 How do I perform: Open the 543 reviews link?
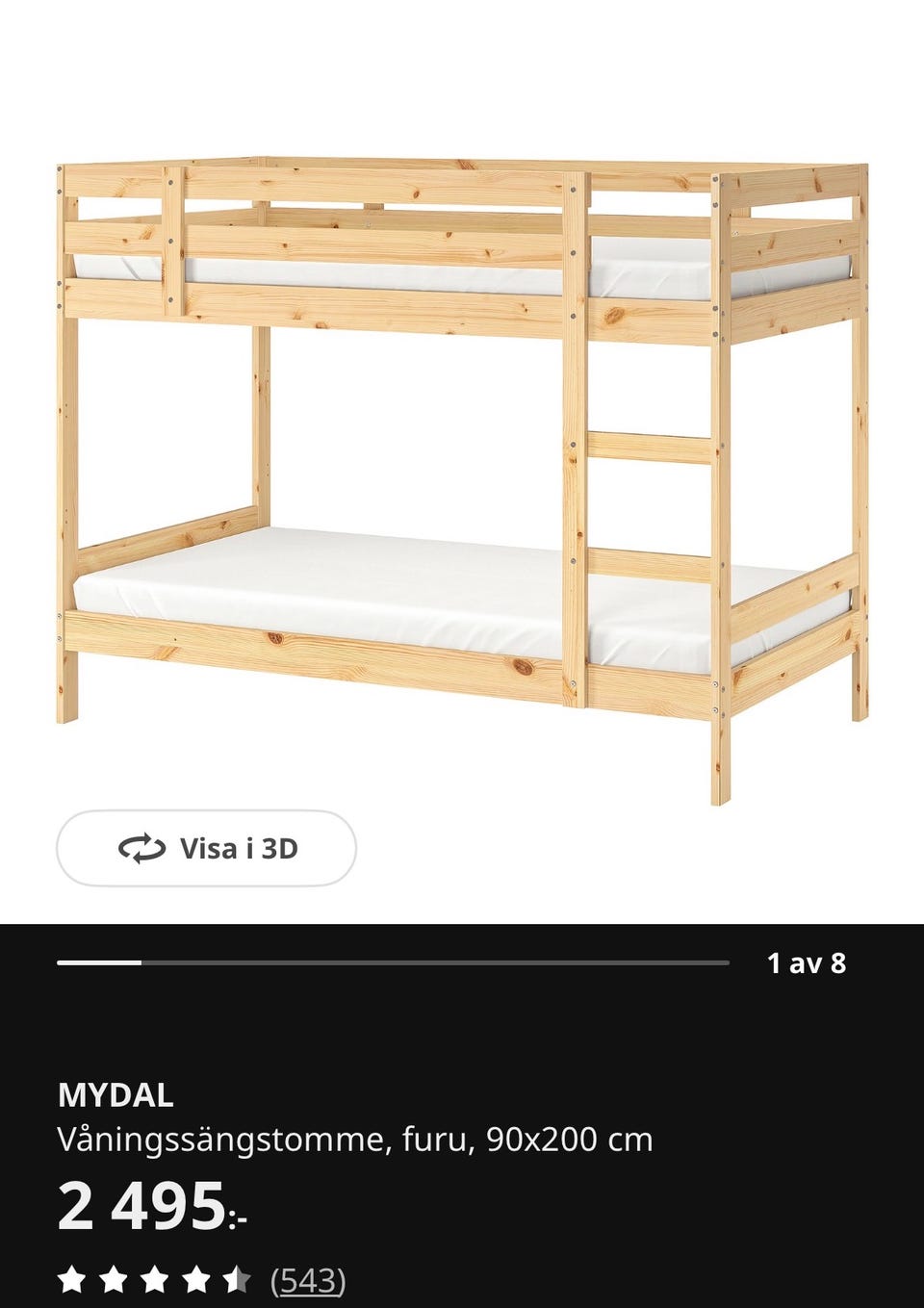point(307,1280)
